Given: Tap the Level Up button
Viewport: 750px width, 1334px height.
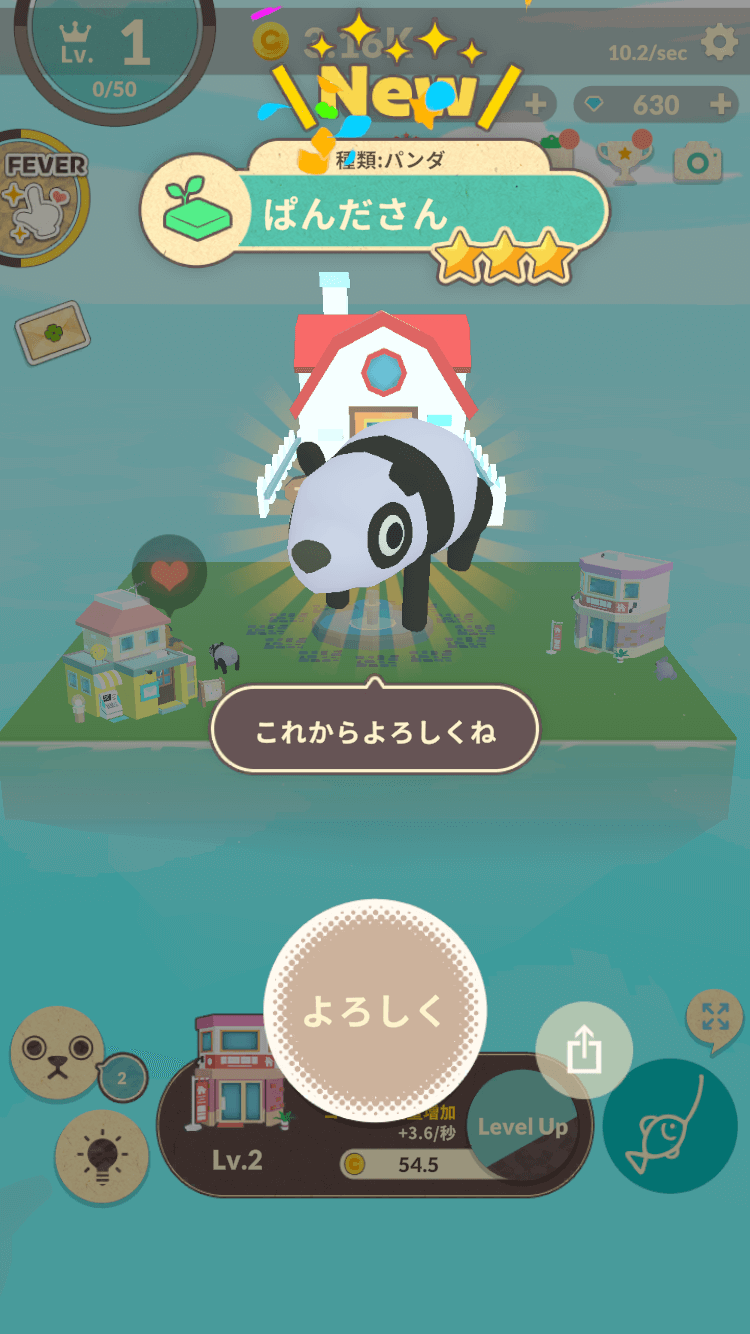Looking at the screenshot, I should pos(523,1127).
